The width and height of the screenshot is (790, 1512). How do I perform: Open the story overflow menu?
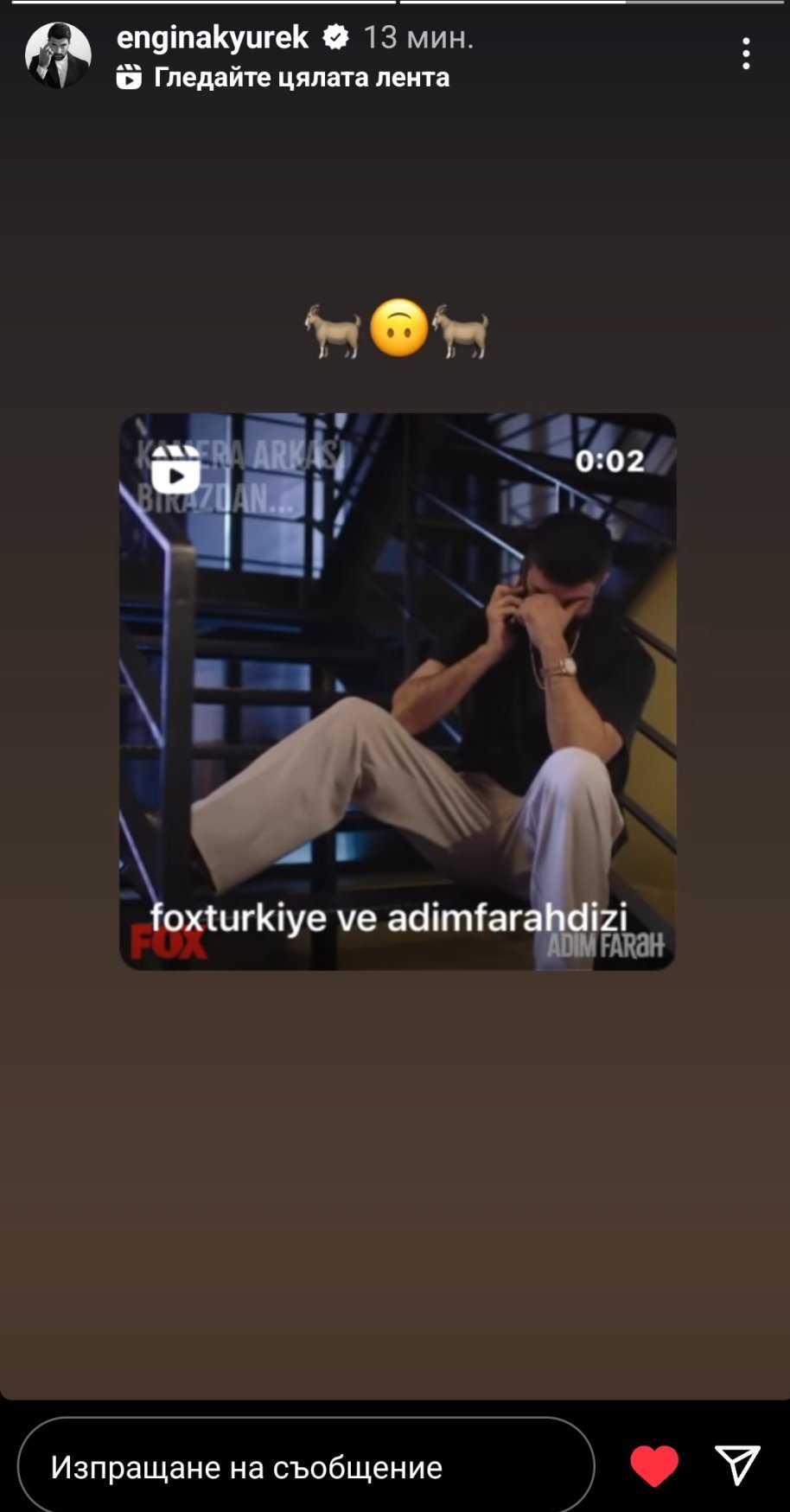pyautogui.click(x=745, y=54)
